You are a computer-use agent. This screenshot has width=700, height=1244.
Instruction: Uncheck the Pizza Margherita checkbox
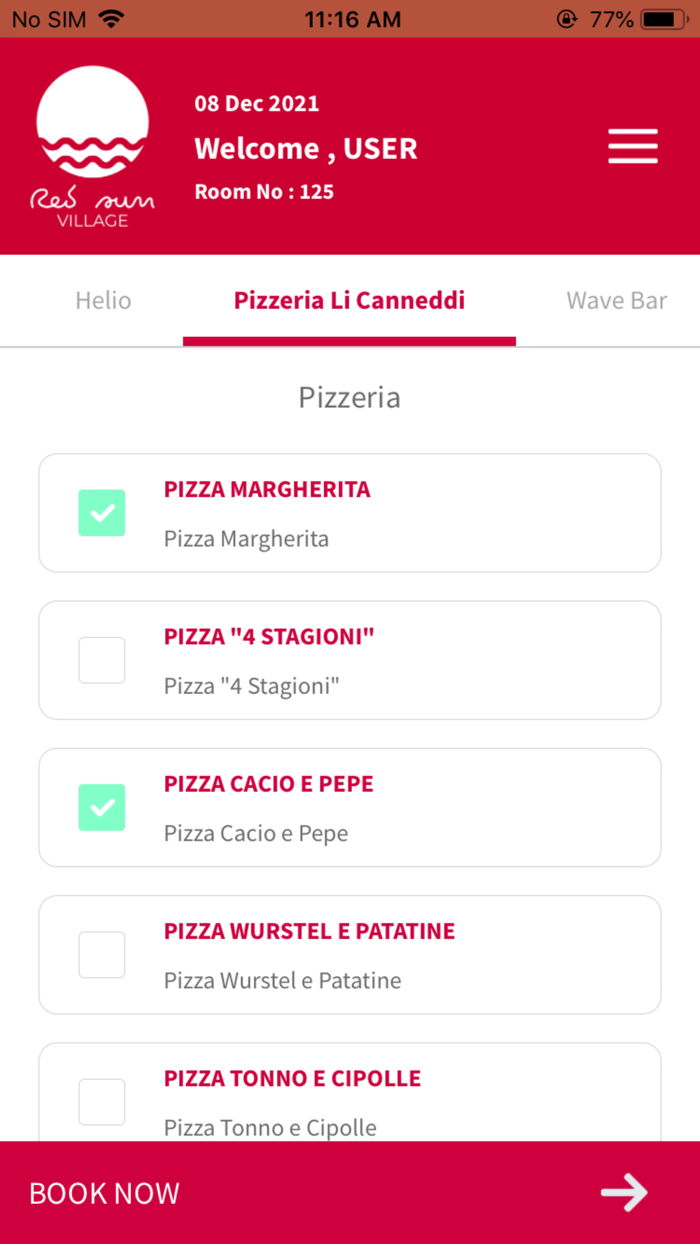[102, 513]
